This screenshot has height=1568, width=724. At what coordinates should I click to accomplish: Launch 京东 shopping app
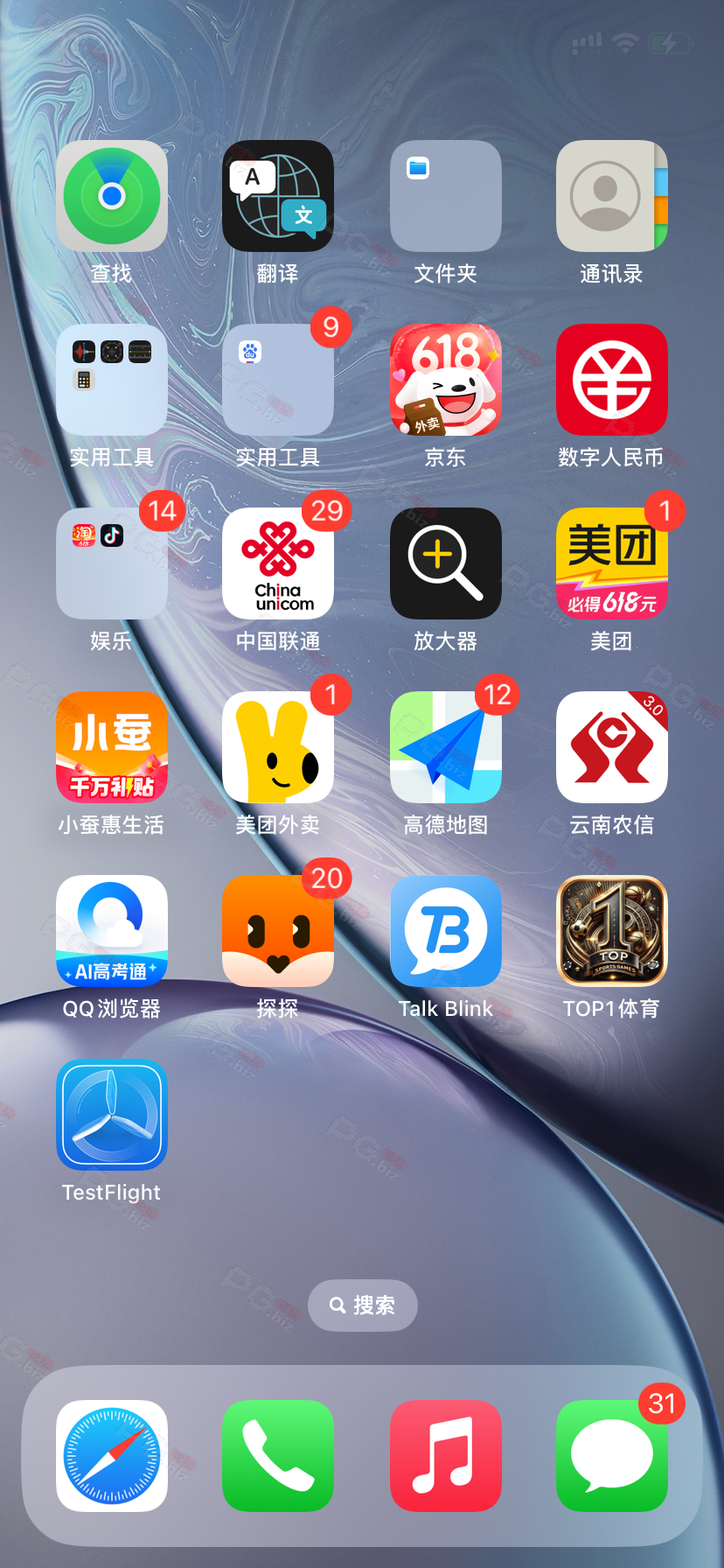point(446,380)
